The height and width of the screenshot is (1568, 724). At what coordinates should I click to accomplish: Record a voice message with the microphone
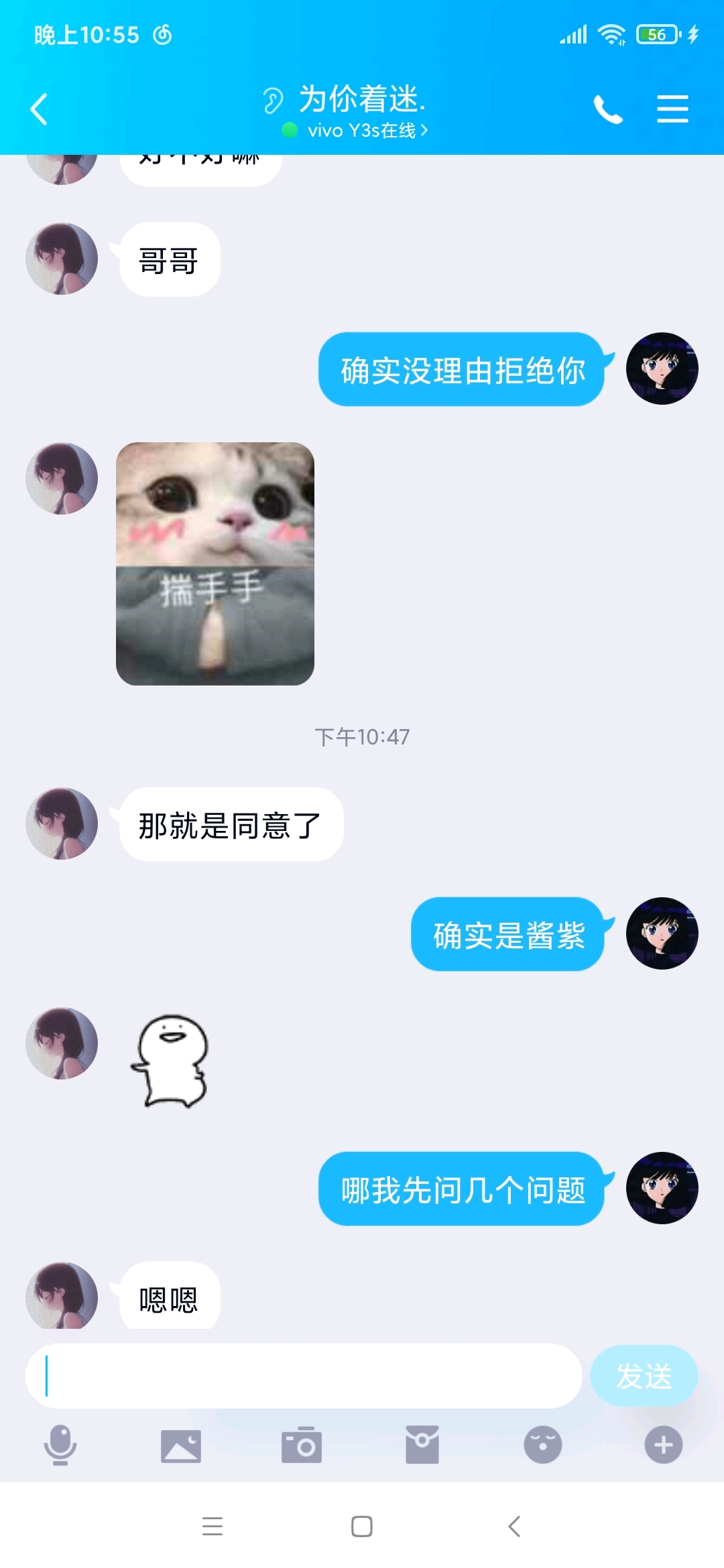point(60,1445)
